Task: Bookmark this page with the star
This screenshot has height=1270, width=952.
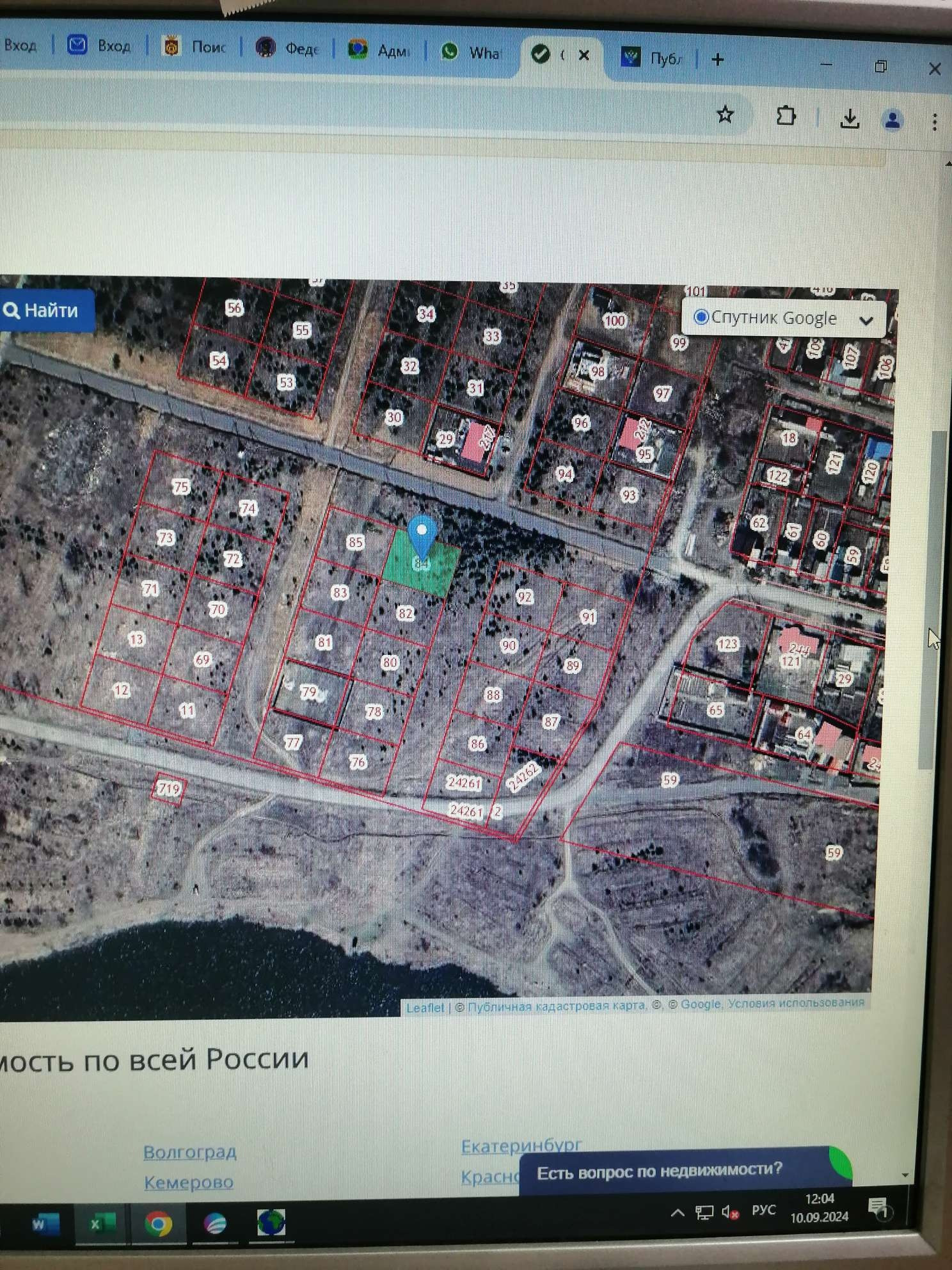Action: pyautogui.click(x=725, y=115)
